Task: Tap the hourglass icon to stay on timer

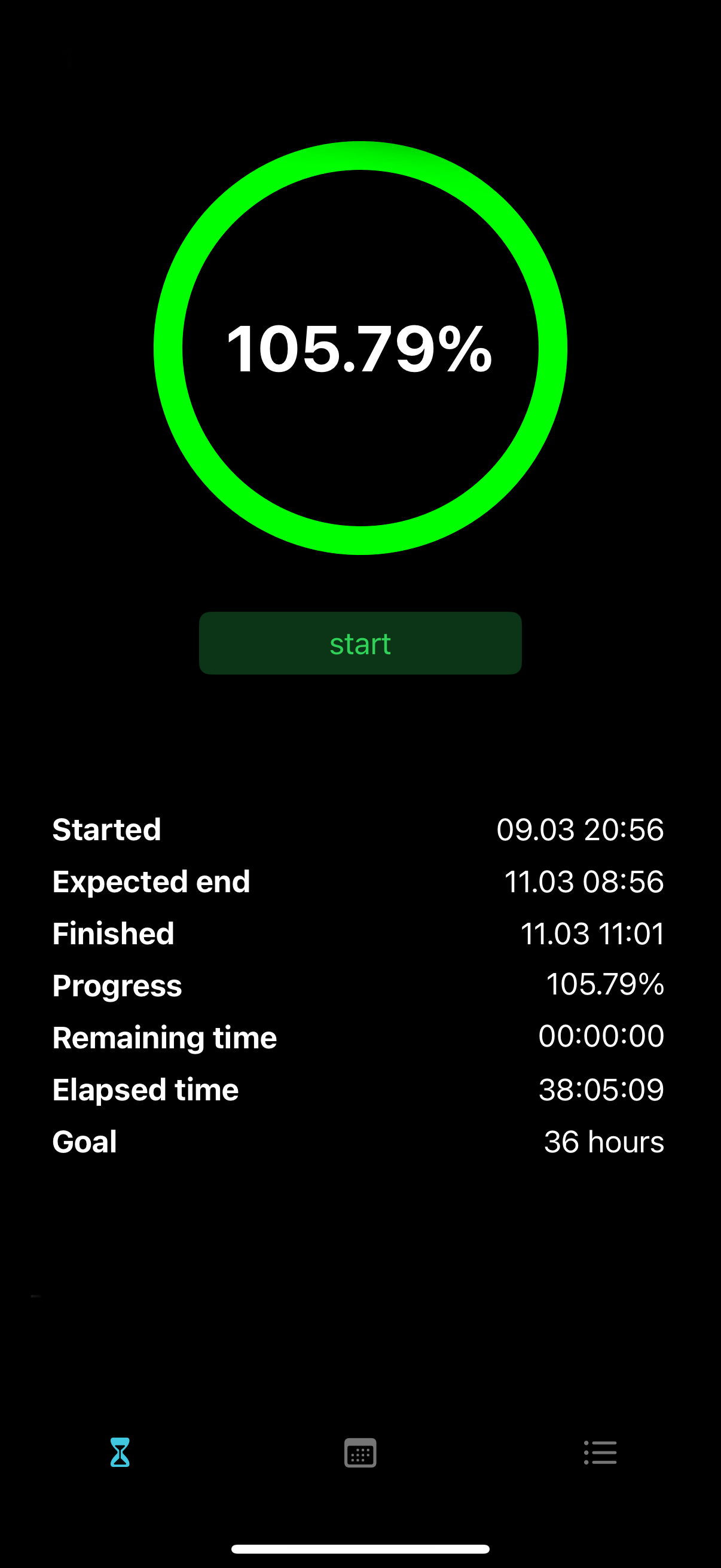Action: (120, 1453)
